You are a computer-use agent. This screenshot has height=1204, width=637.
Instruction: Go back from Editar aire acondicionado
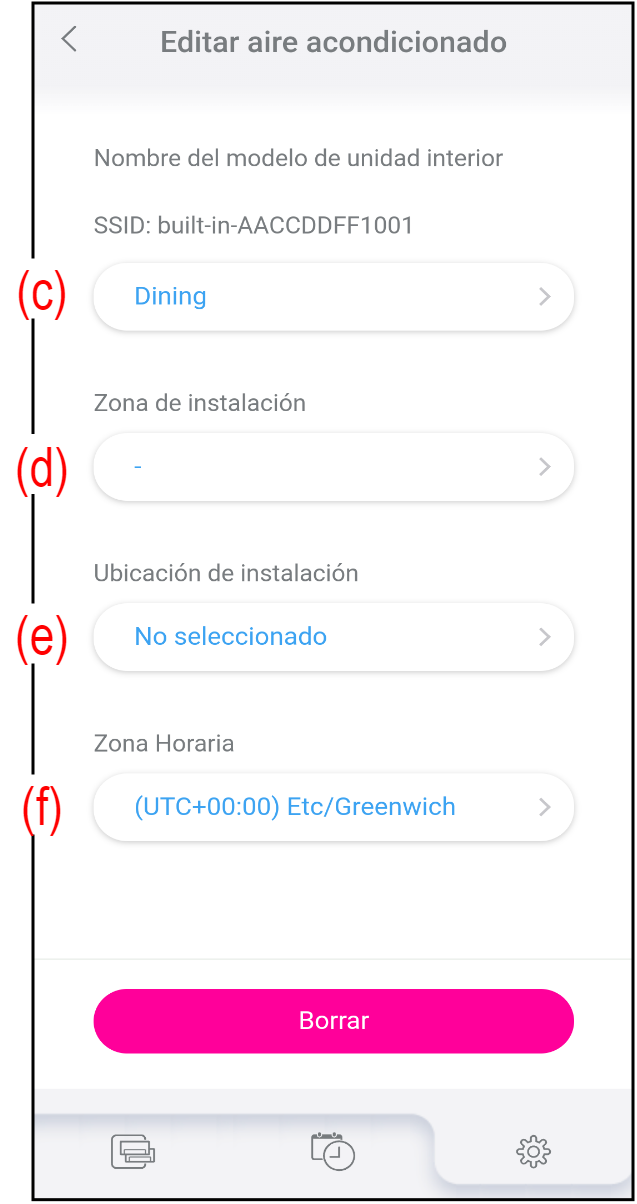coord(69,40)
